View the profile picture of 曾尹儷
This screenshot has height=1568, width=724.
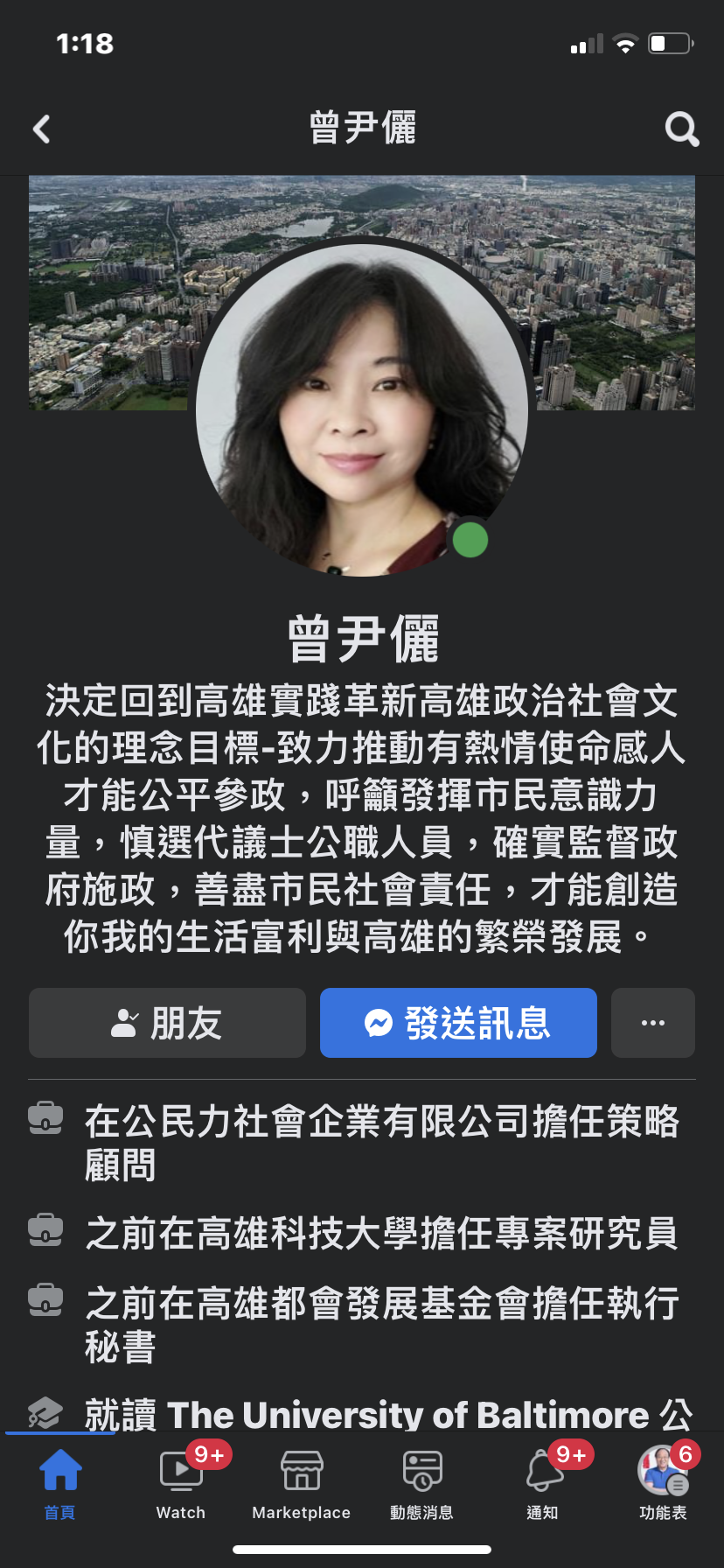tap(361, 409)
